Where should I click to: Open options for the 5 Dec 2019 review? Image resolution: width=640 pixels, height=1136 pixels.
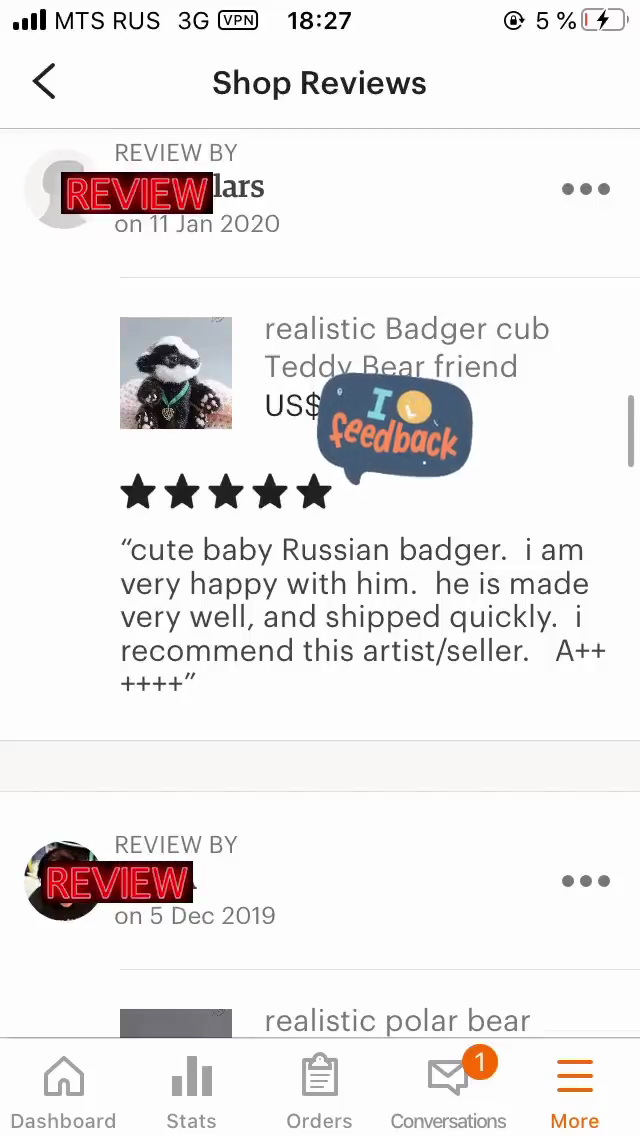coord(585,881)
